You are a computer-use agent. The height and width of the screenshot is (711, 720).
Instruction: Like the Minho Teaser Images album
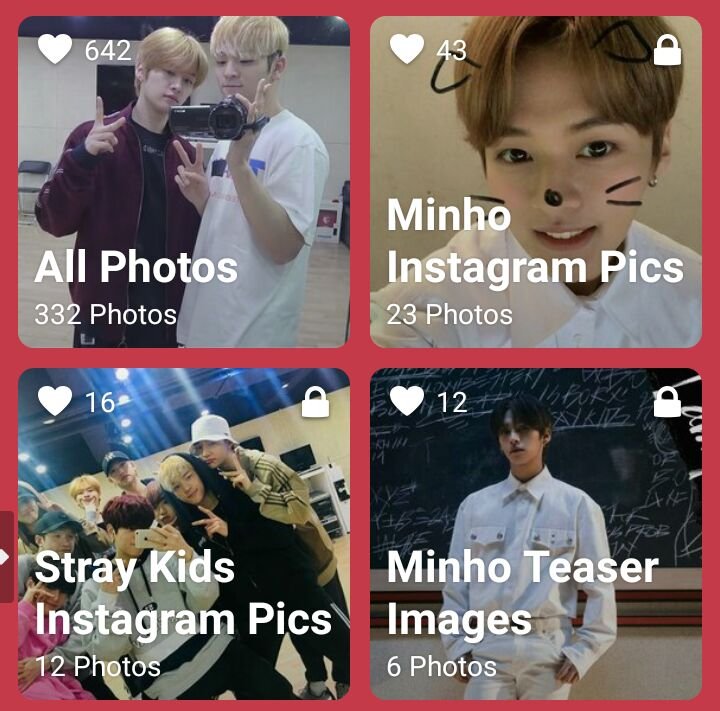coord(407,401)
